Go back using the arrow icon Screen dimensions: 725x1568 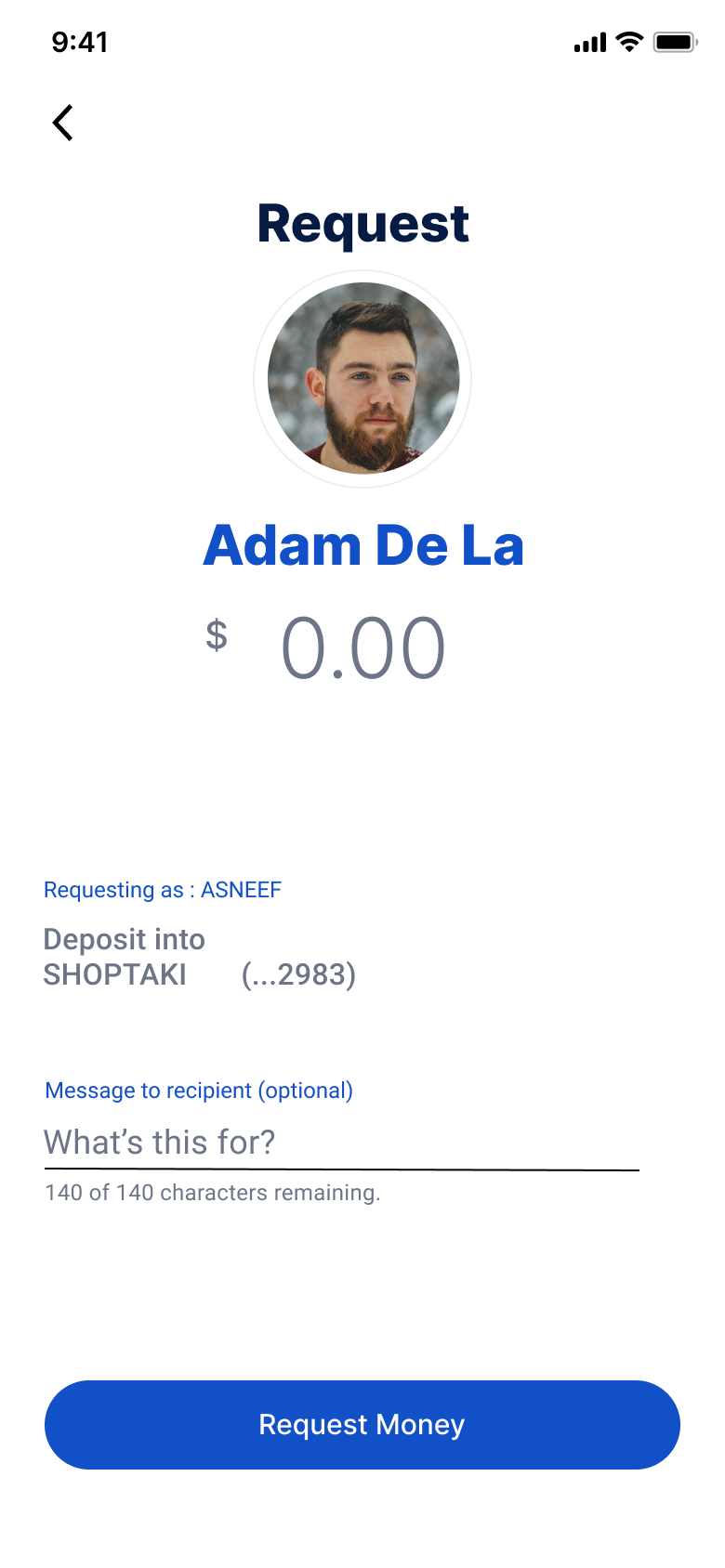tap(63, 123)
